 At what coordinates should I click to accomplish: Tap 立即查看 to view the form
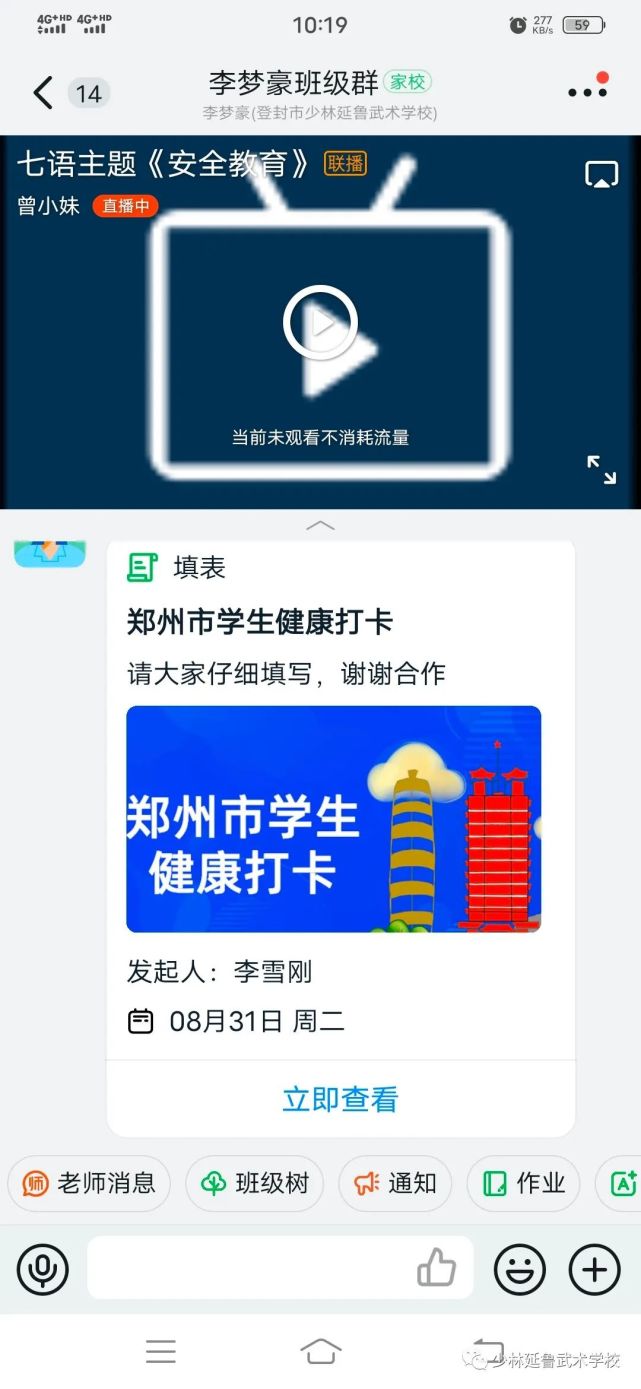tap(340, 1099)
